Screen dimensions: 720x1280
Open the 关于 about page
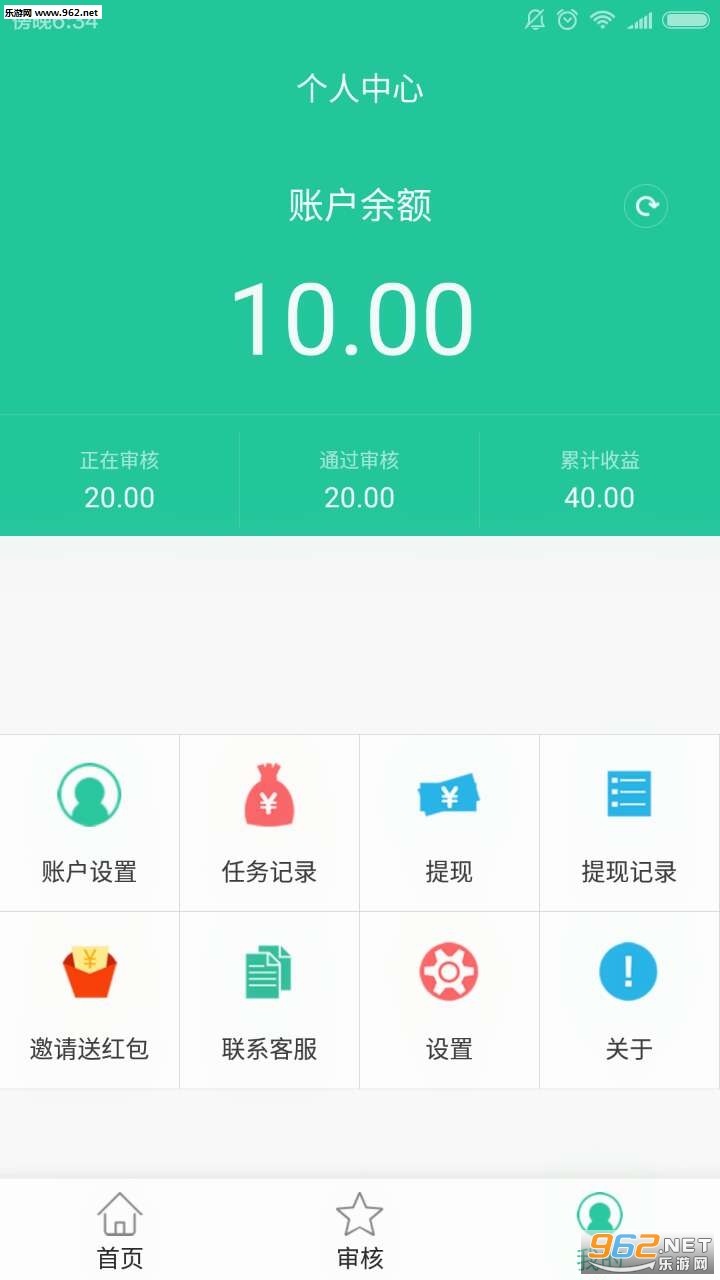(629, 999)
